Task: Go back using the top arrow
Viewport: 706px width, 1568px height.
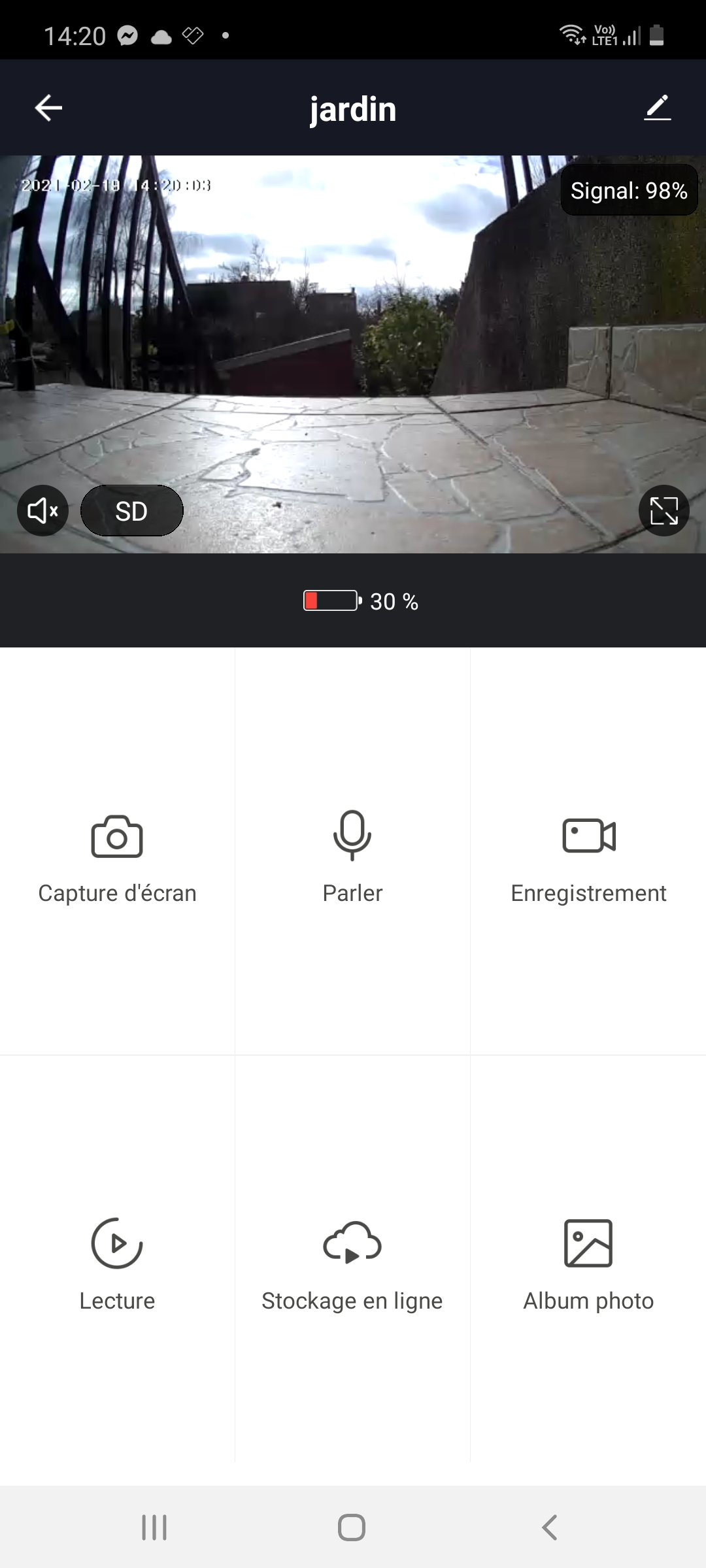Action: 48,108
